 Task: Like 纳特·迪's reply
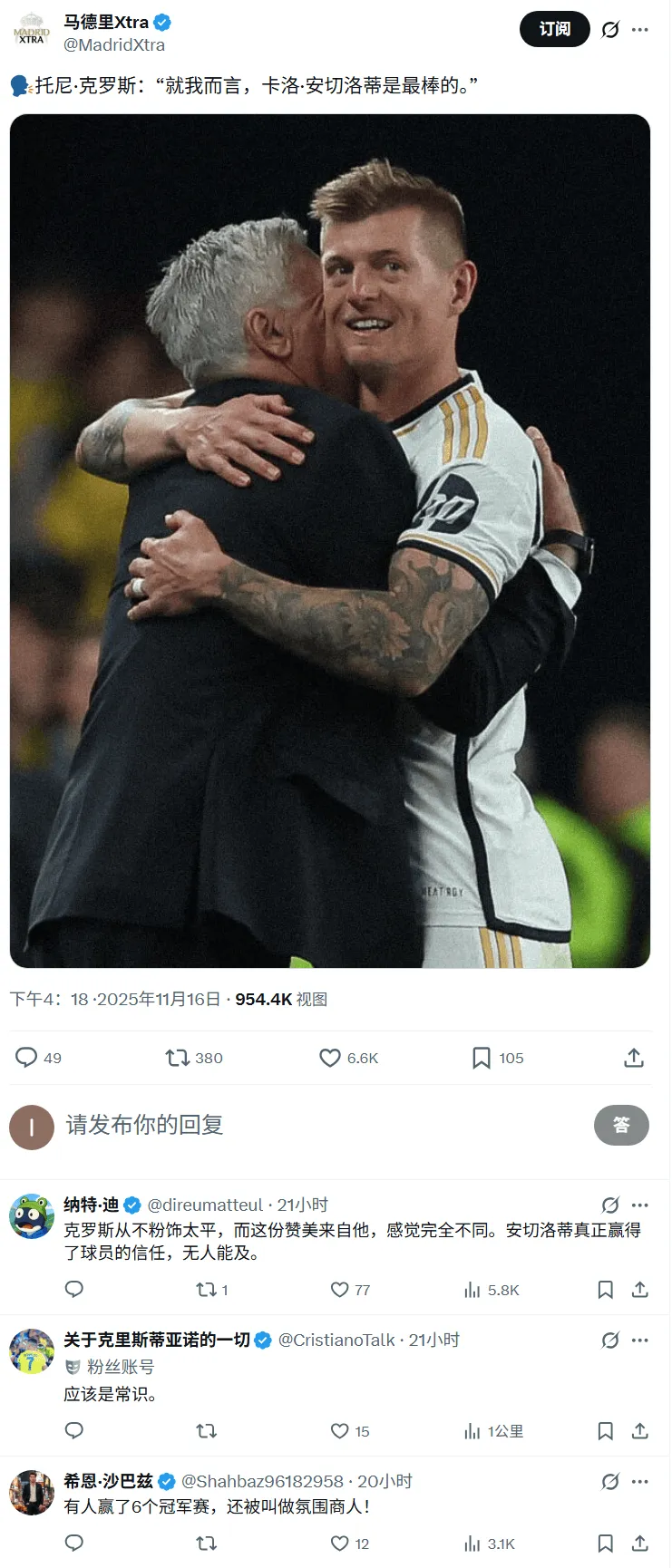(340, 1290)
